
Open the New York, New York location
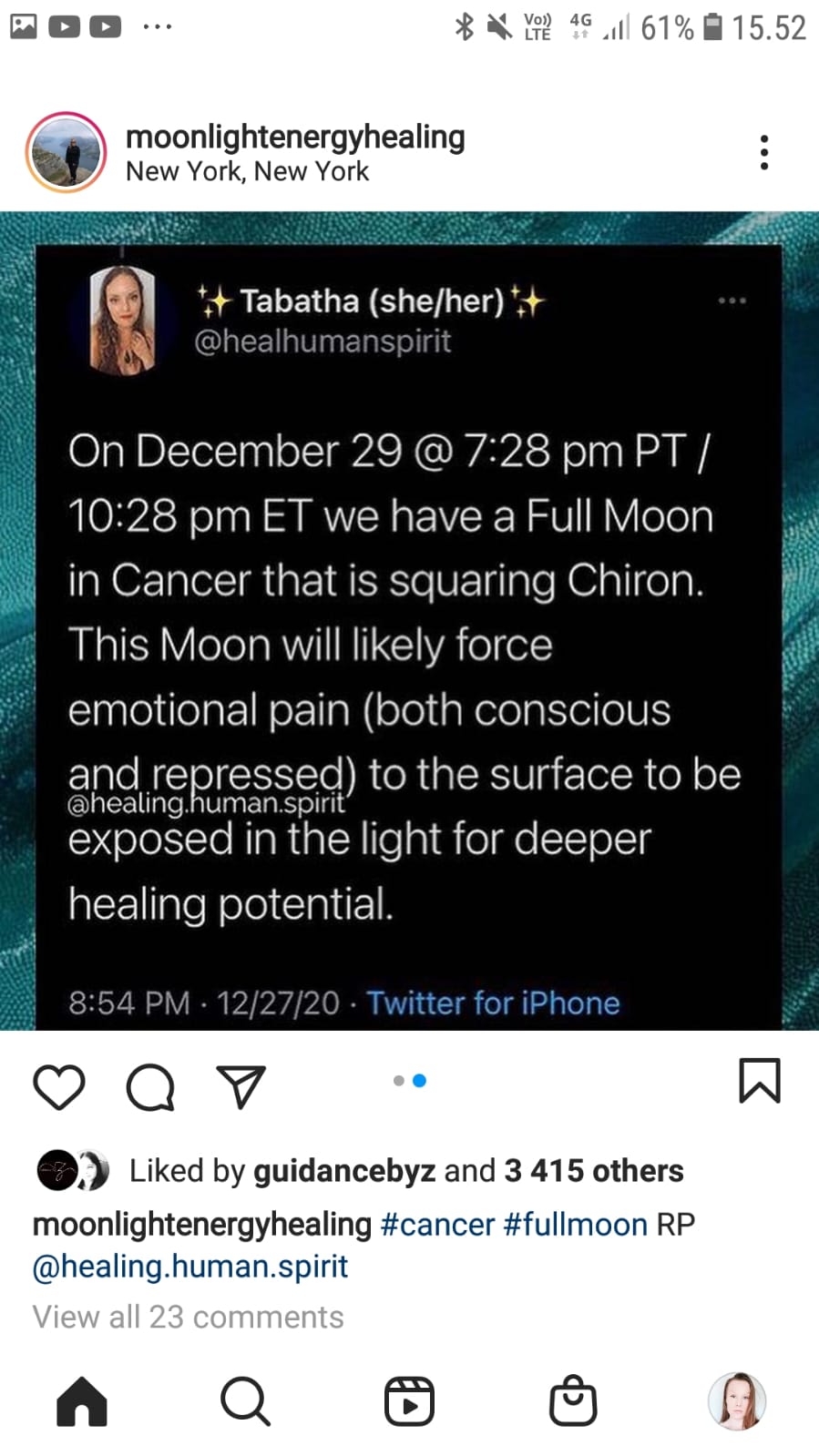[247, 171]
